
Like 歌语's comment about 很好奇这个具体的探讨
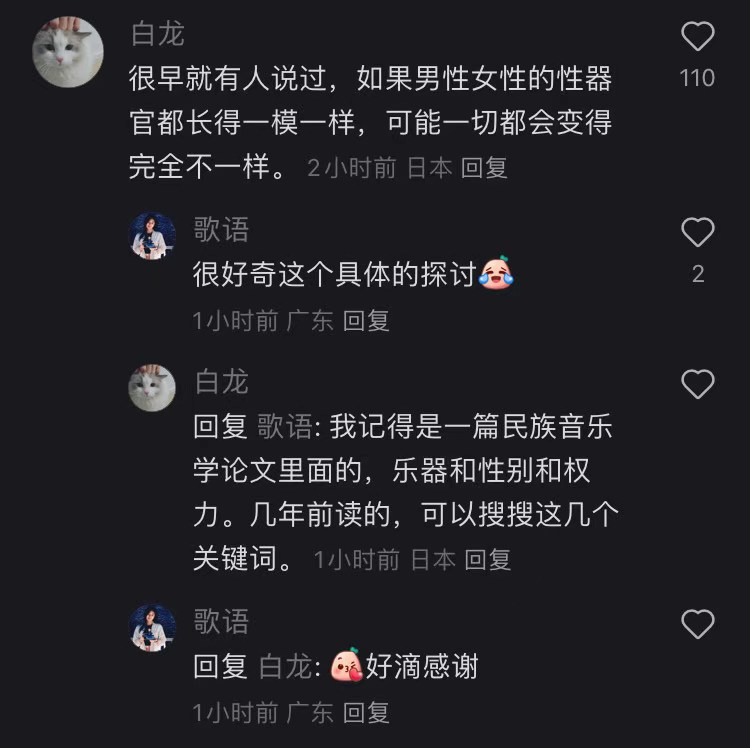[x=697, y=233]
